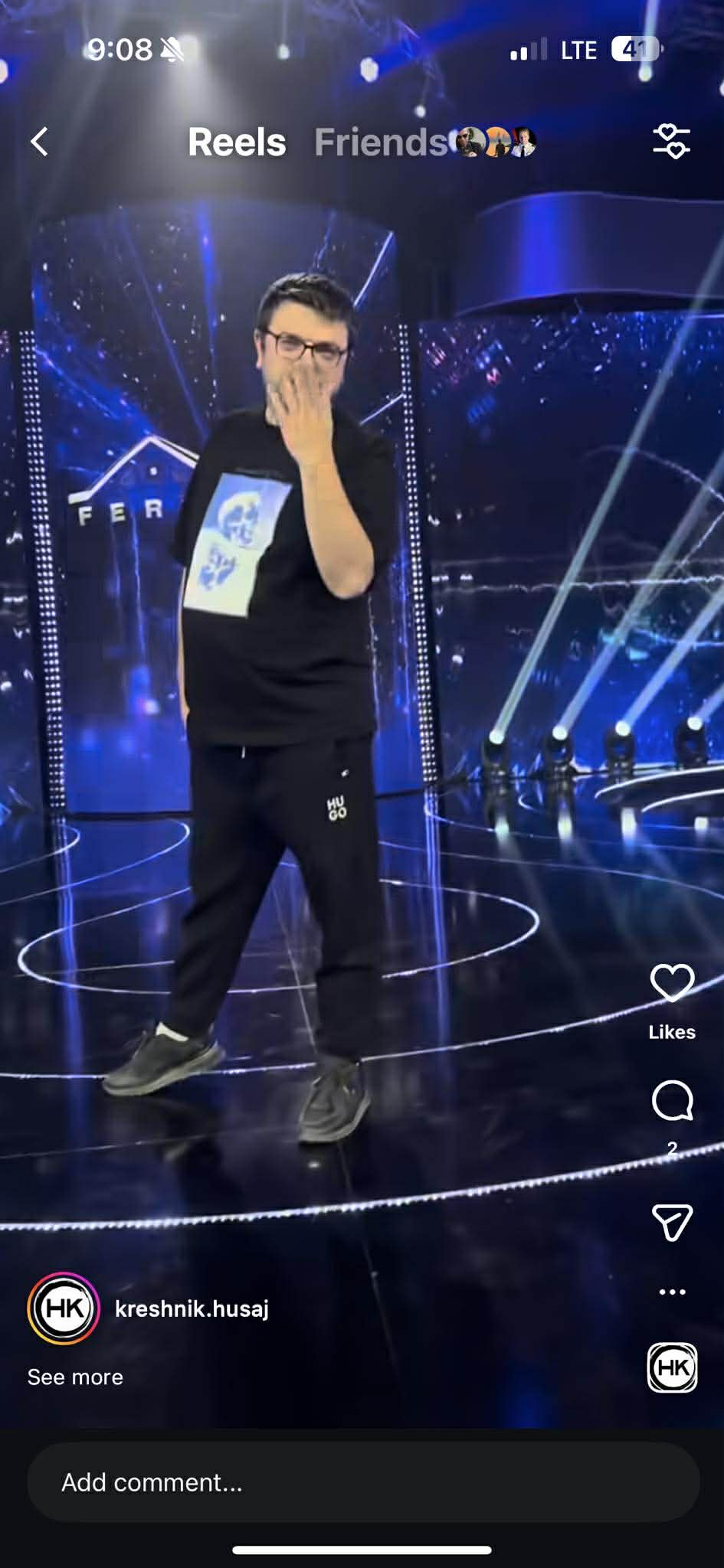Tap the Add comment field
The image size is (724, 1568).
(363, 1482)
